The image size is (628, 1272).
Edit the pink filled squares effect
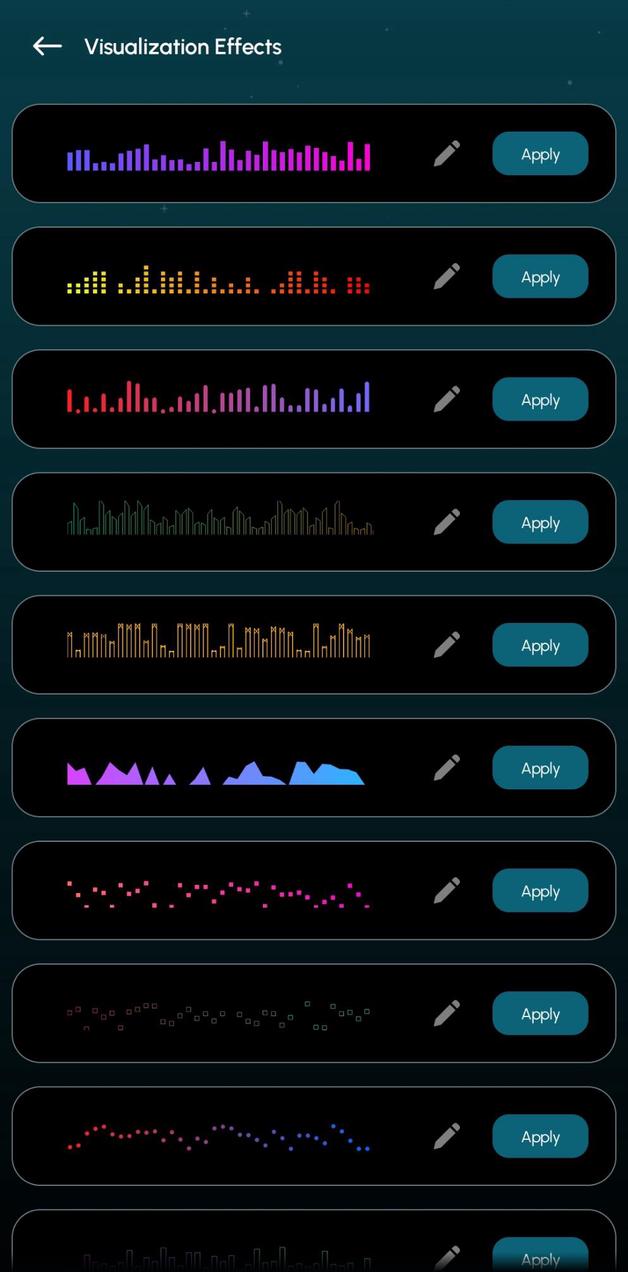(447, 890)
